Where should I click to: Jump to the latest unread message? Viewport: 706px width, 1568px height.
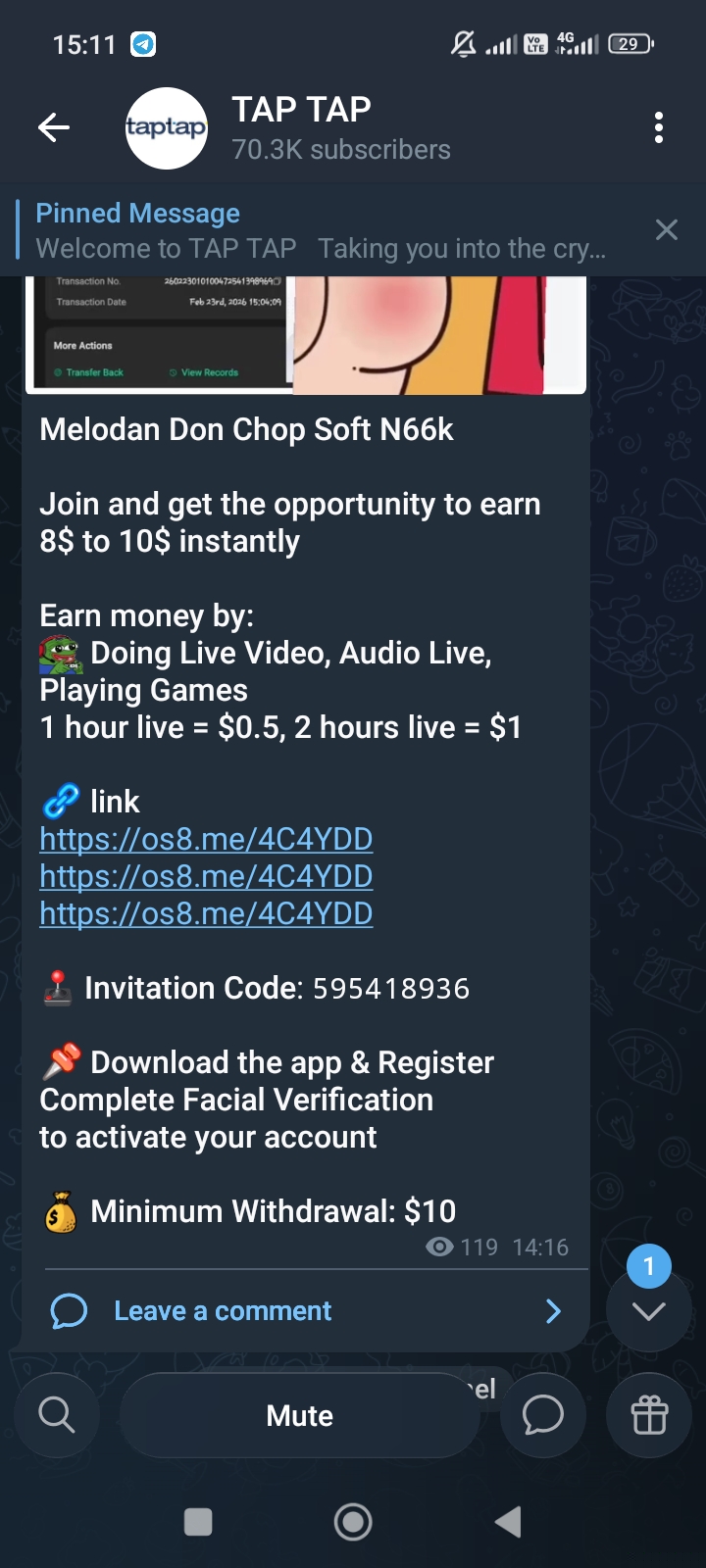(x=649, y=1310)
